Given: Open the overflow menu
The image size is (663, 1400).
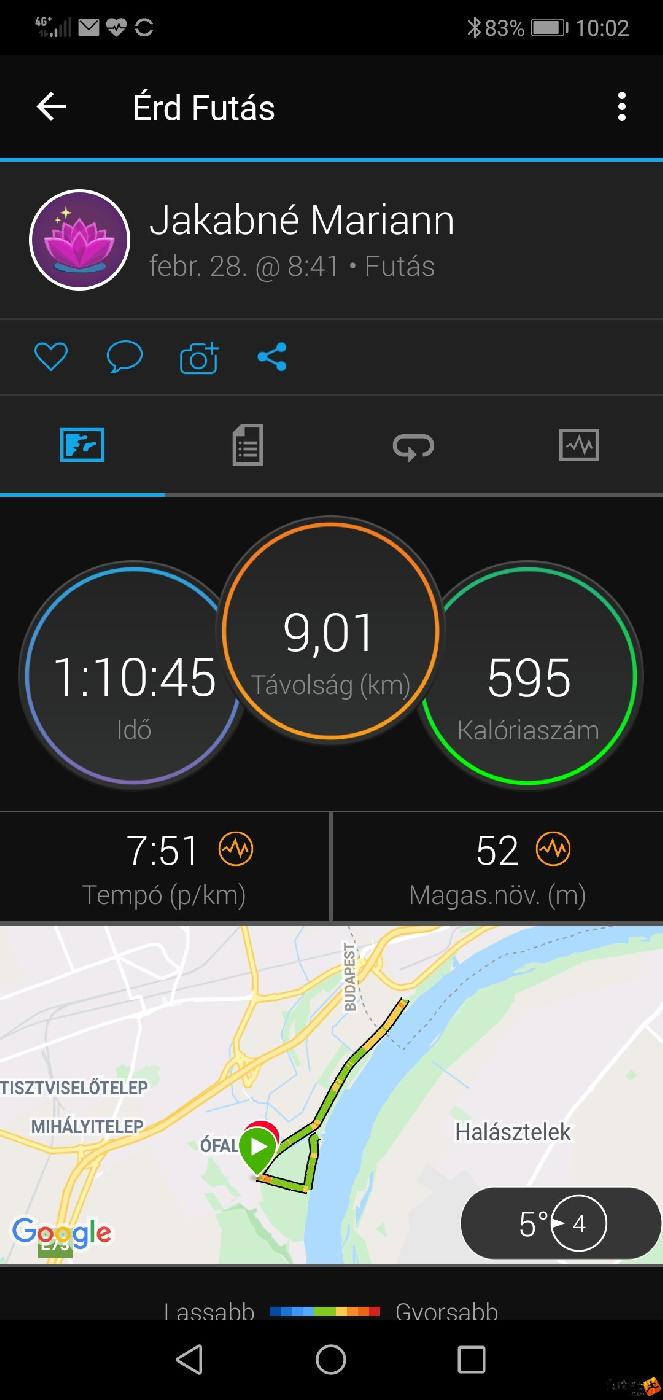Looking at the screenshot, I should (x=622, y=107).
